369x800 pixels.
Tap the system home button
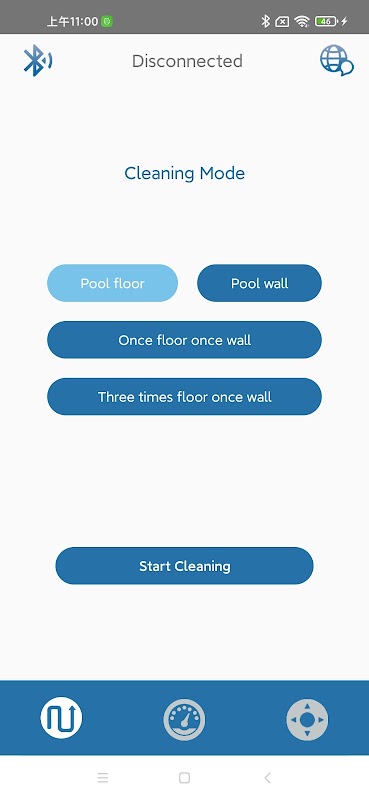[x=184, y=778]
